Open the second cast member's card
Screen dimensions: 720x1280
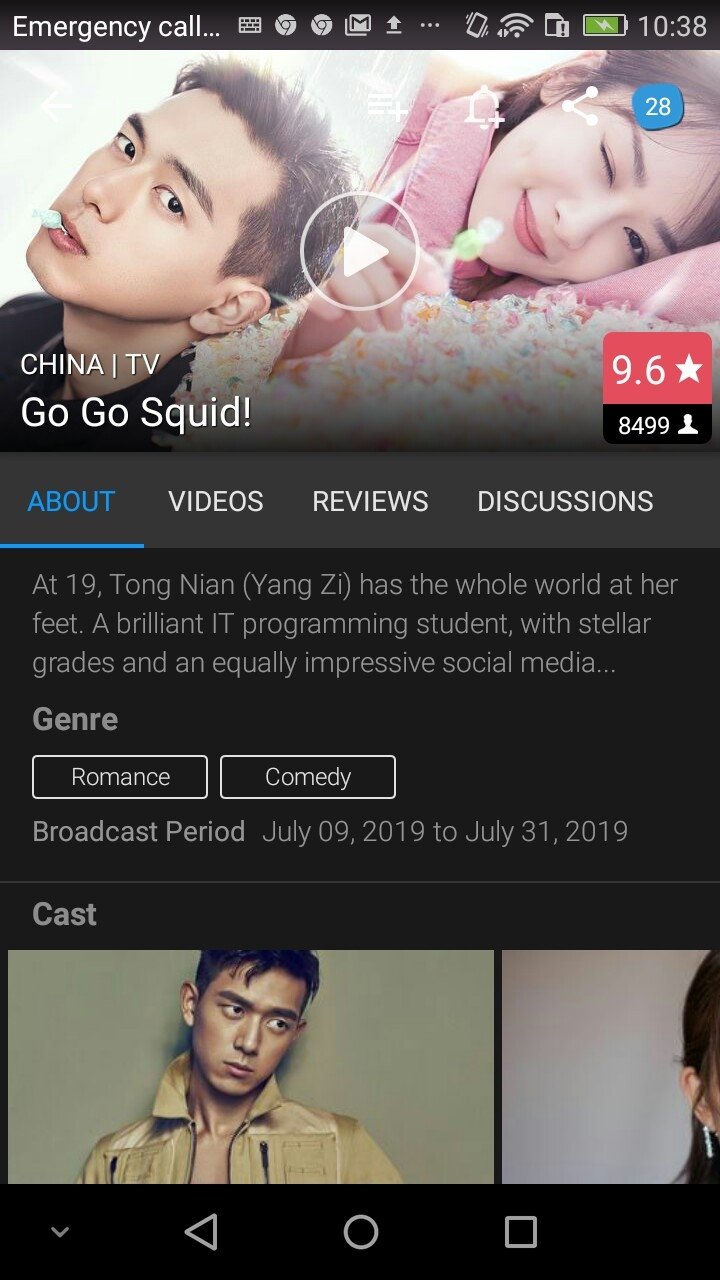(611, 1066)
